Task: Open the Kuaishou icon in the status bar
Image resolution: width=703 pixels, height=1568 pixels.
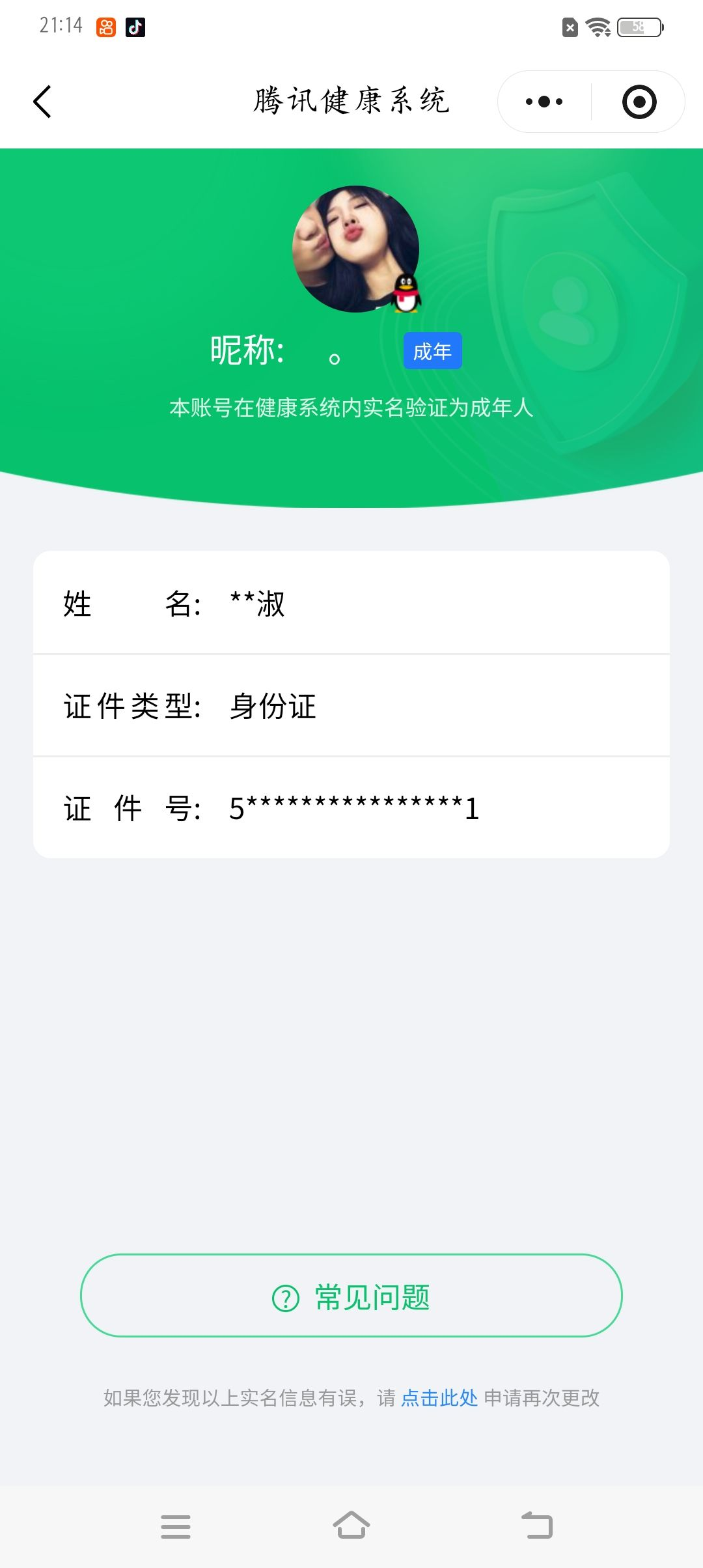Action: coord(106,27)
